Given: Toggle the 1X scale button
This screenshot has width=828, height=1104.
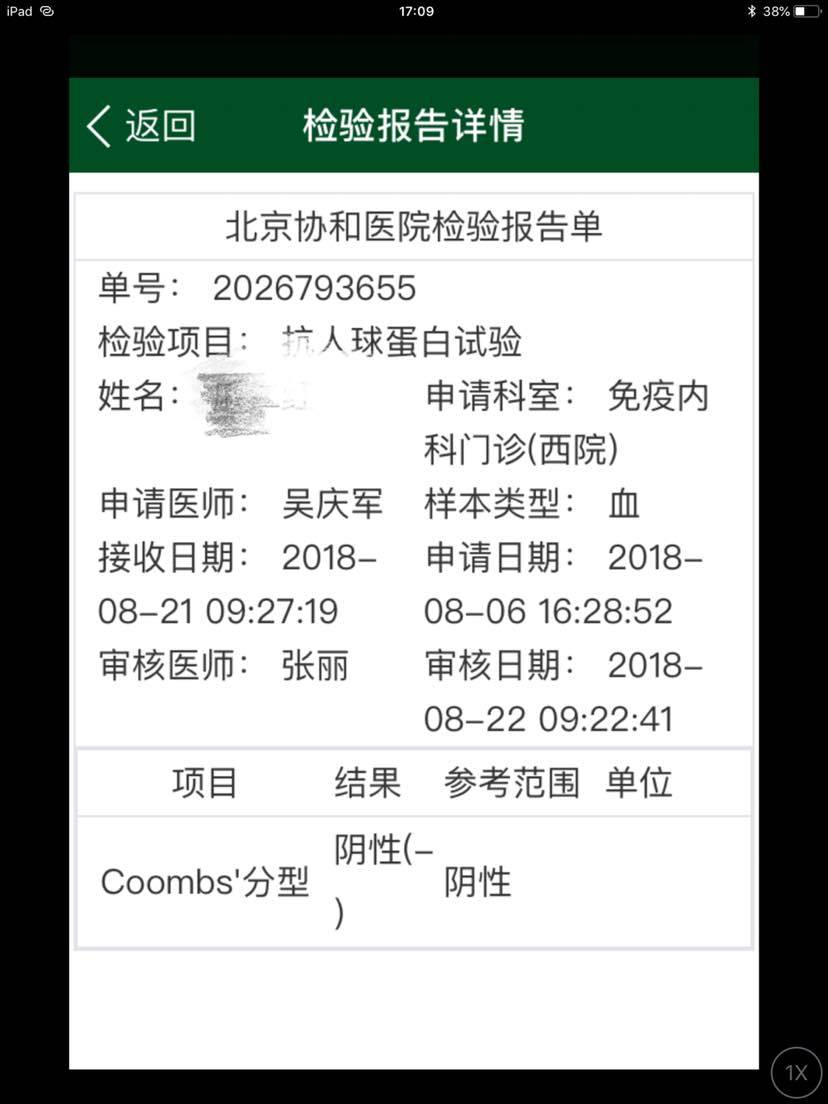Looking at the screenshot, I should pos(796,1073).
